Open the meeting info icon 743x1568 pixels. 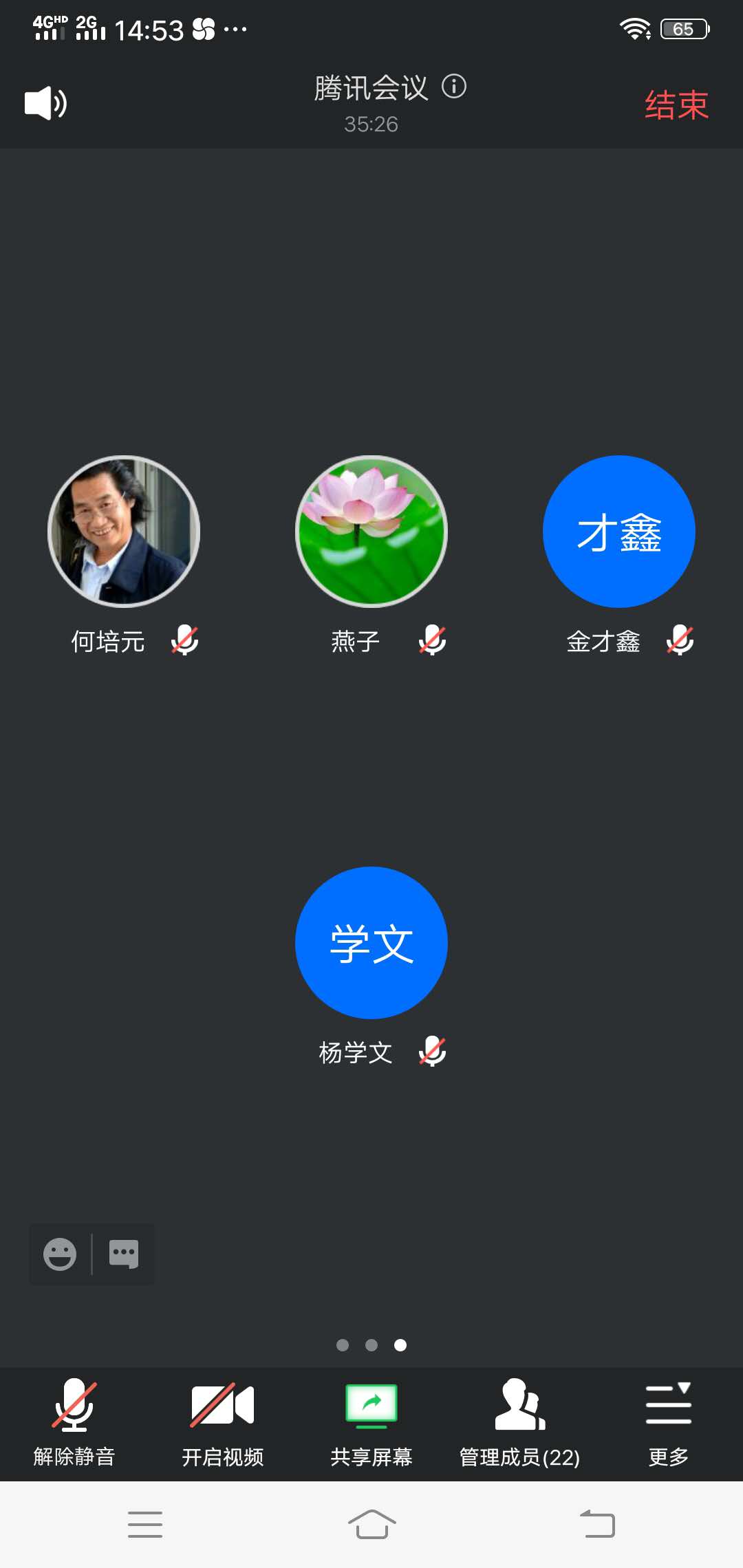pos(455,87)
